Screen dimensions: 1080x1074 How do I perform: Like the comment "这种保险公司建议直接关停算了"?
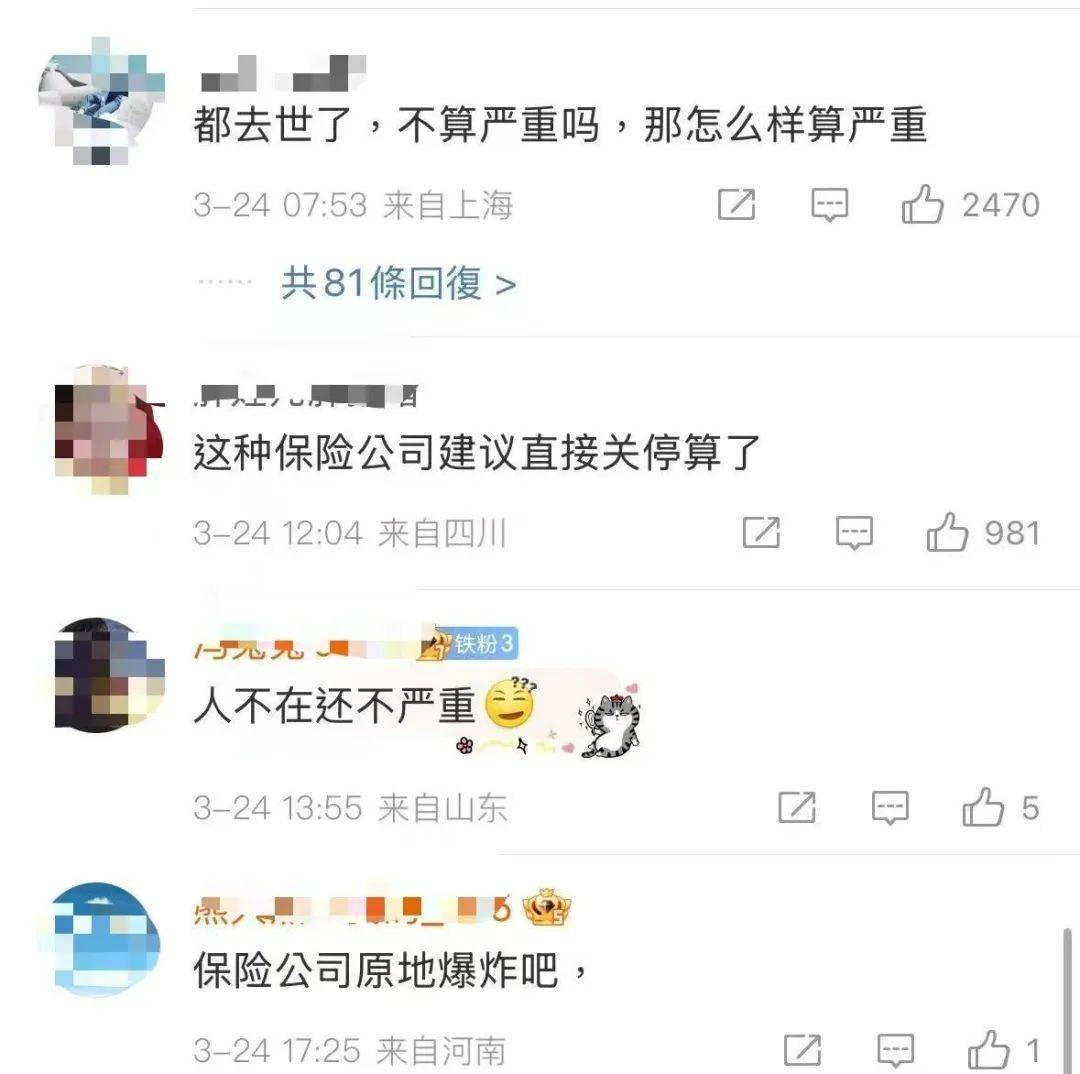point(946,534)
